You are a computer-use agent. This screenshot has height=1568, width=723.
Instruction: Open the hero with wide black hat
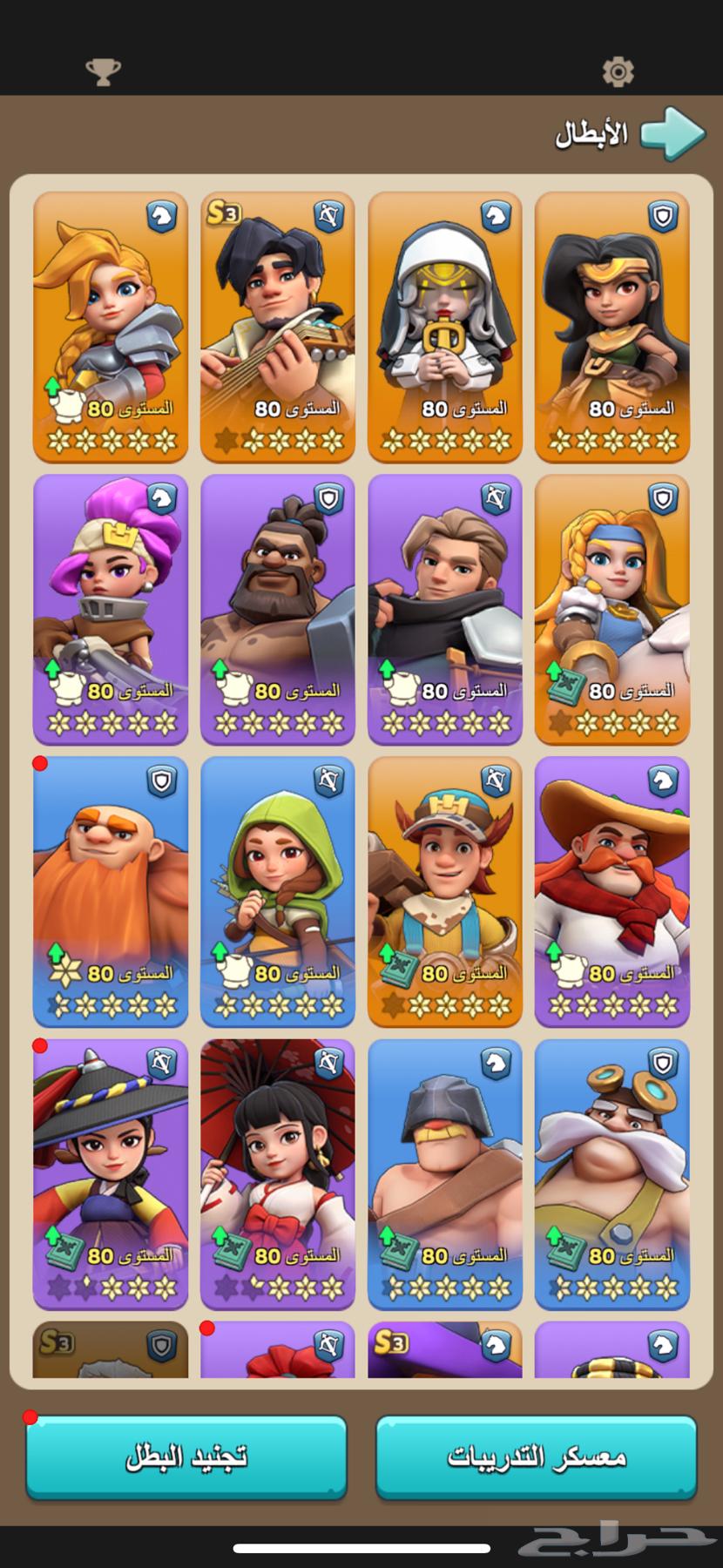coord(111,1173)
